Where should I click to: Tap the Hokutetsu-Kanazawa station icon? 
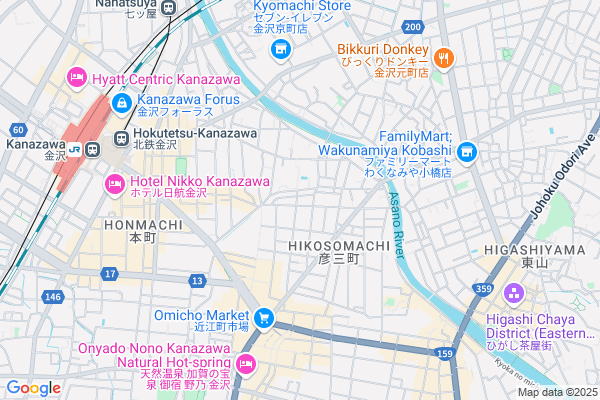point(121,138)
